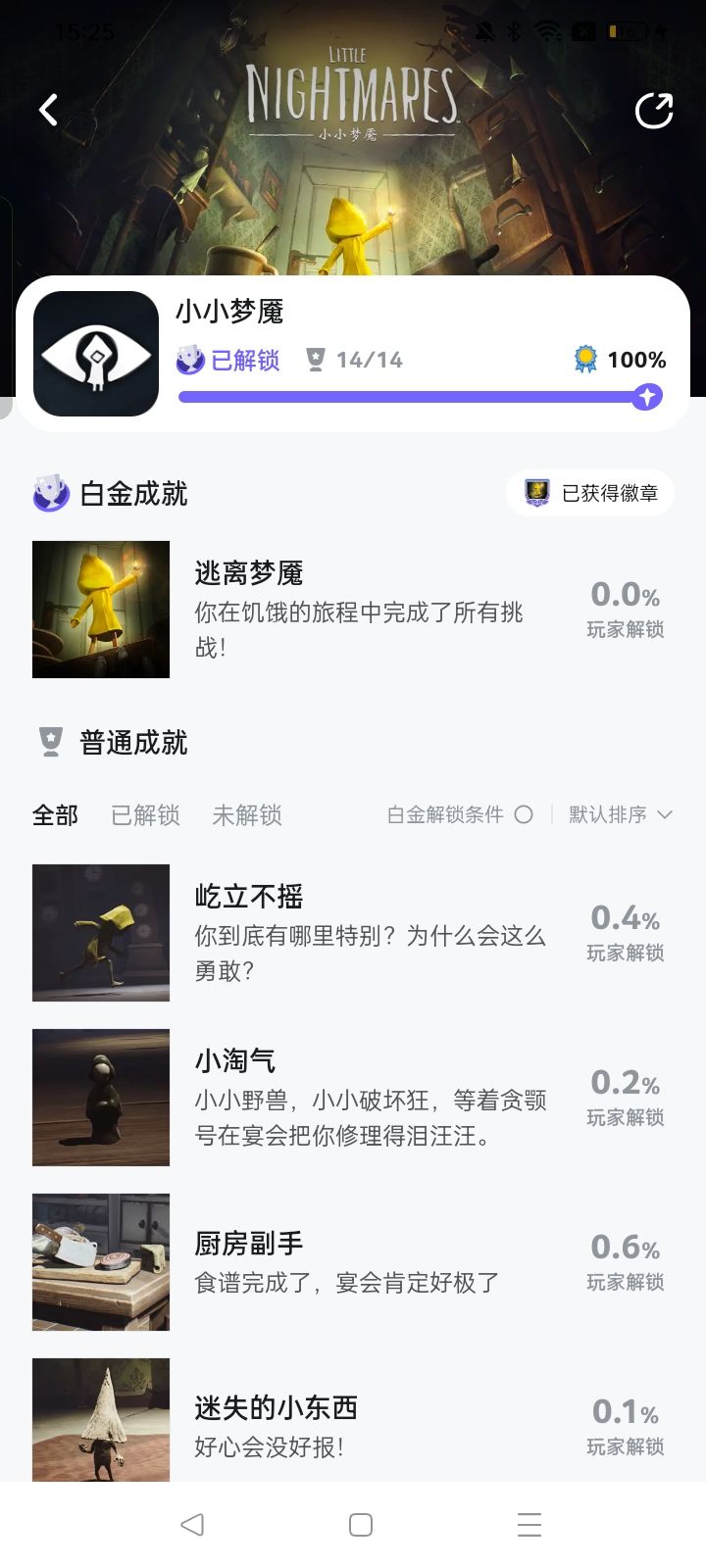Open the 已获得徽章 badge button

point(590,493)
